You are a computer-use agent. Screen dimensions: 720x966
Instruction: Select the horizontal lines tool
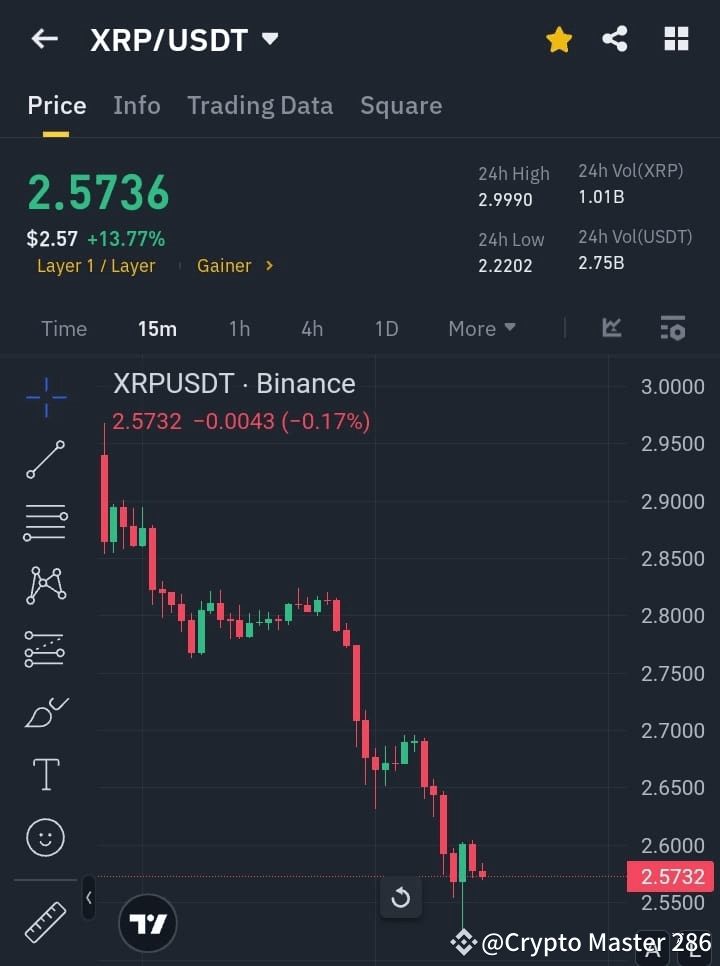tap(45, 523)
